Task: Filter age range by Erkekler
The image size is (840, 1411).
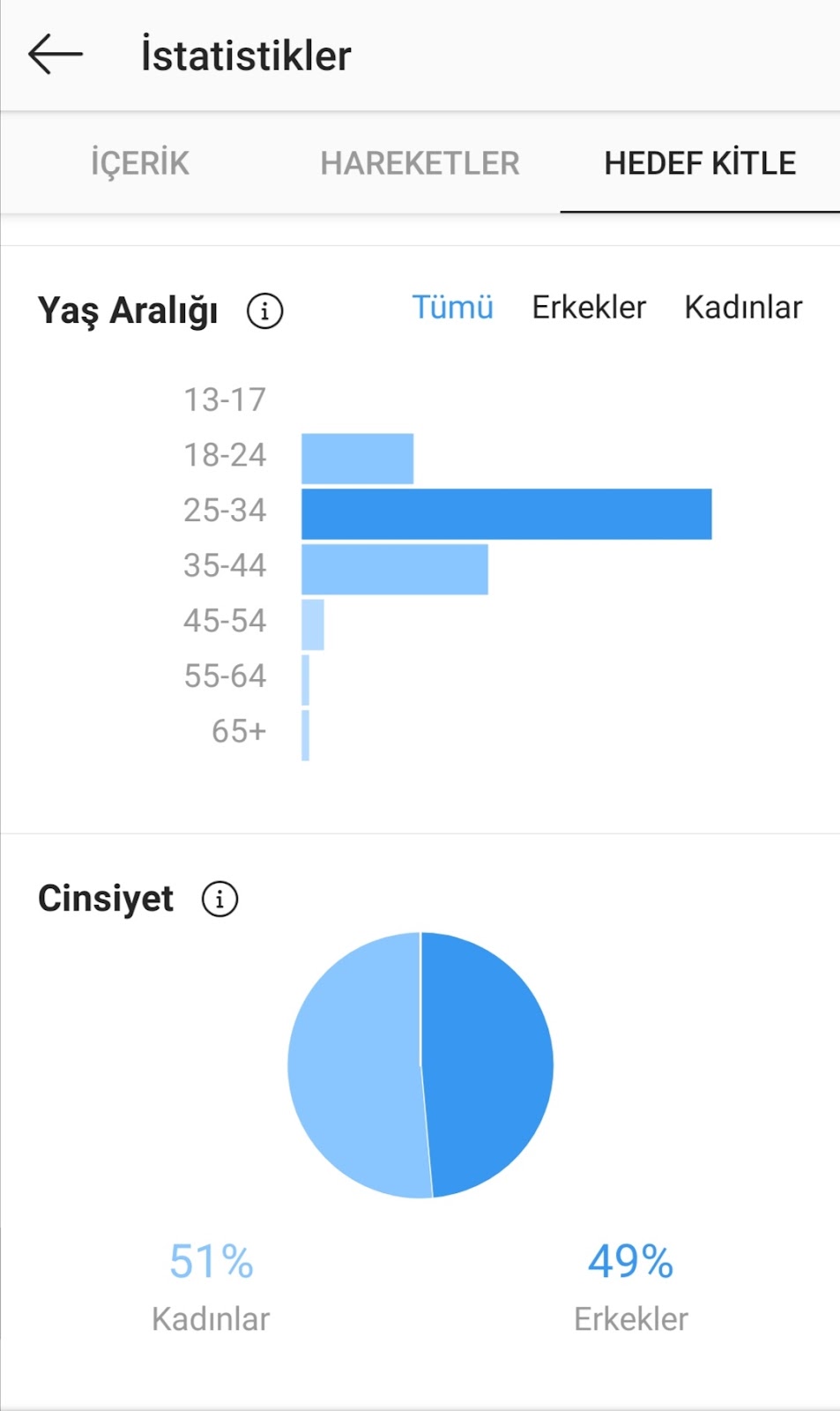Action: click(x=589, y=308)
